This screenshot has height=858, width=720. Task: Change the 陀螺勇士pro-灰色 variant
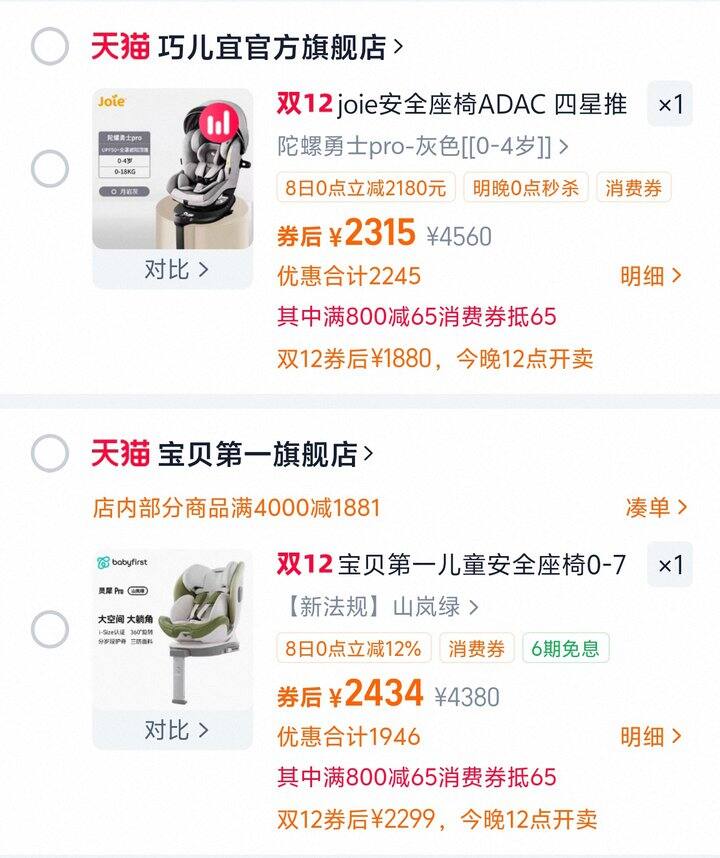click(x=422, y=146)
